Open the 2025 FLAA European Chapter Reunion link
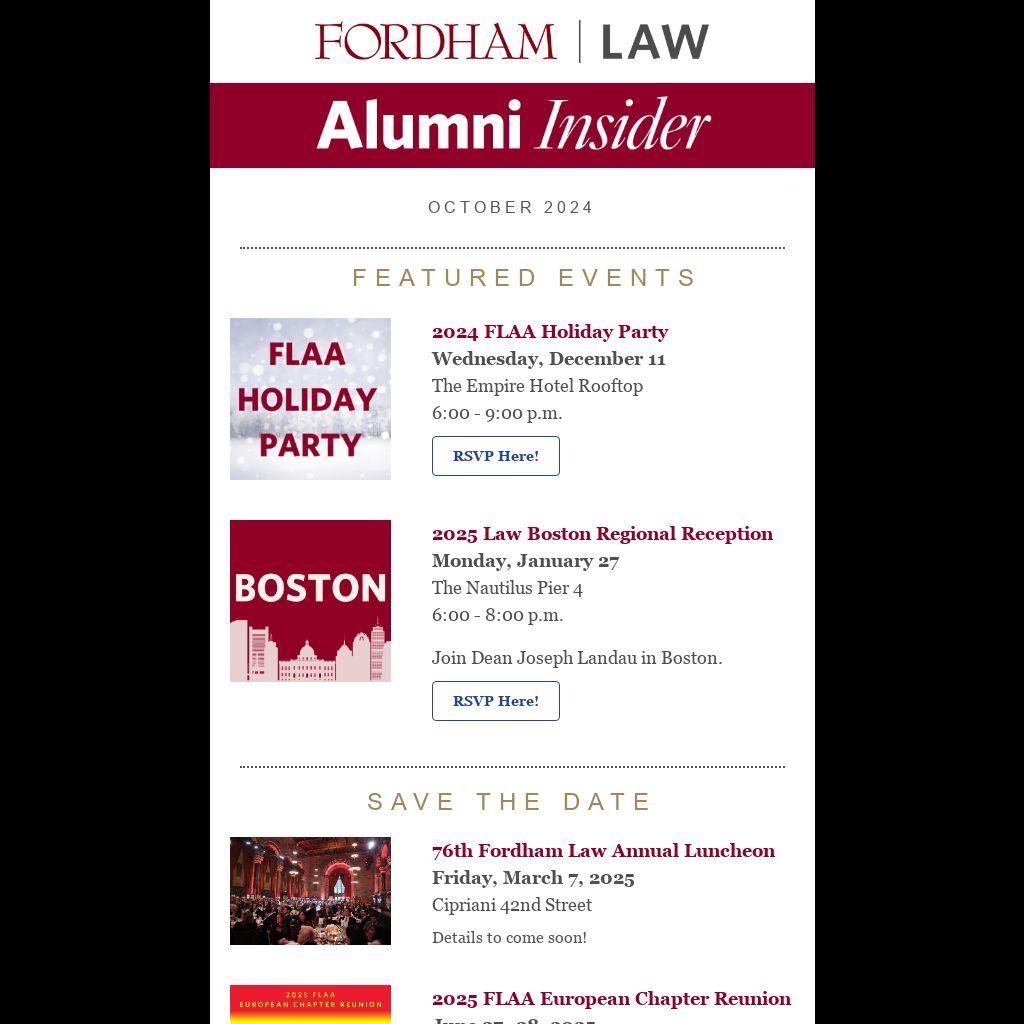1024x1024 pixels. coord(611,999)
